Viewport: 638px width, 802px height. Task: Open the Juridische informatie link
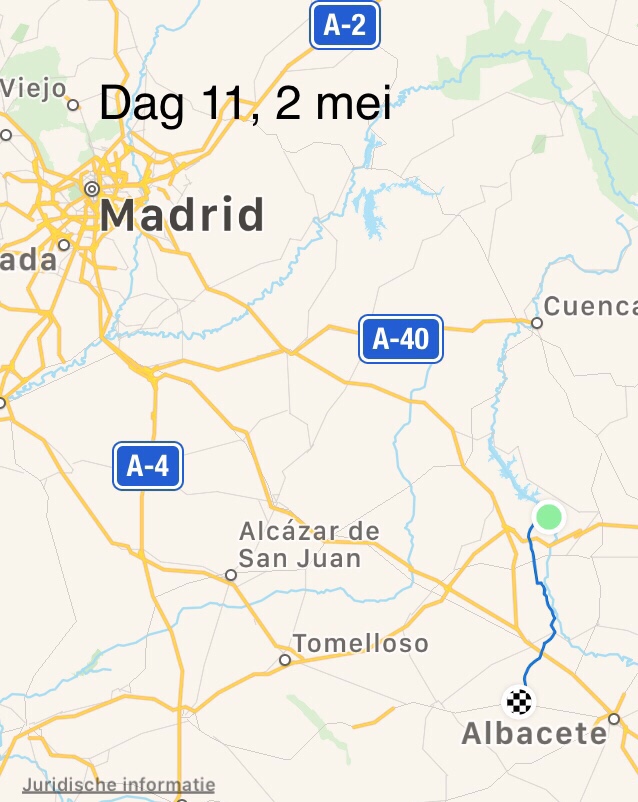pos(118,784)
